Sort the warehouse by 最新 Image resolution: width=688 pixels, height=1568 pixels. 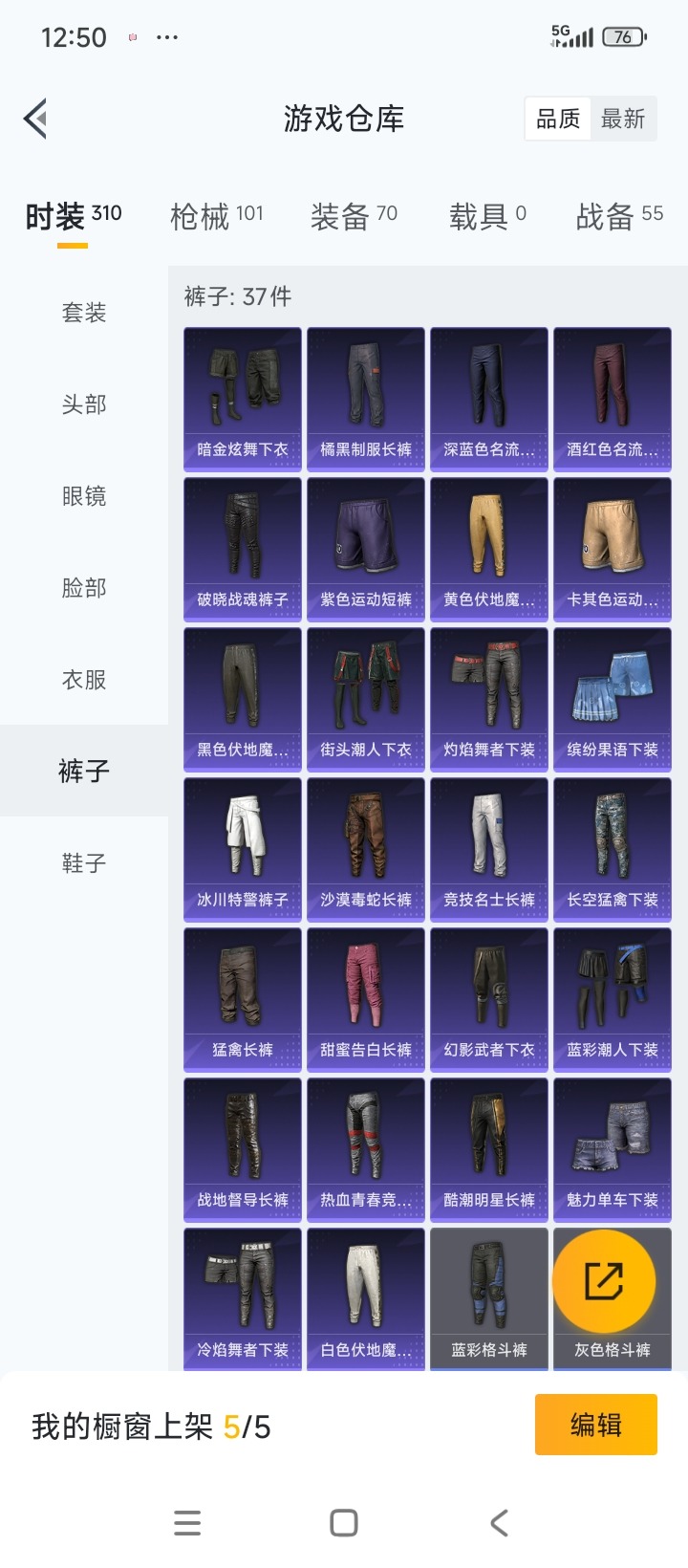coord(623,120)
